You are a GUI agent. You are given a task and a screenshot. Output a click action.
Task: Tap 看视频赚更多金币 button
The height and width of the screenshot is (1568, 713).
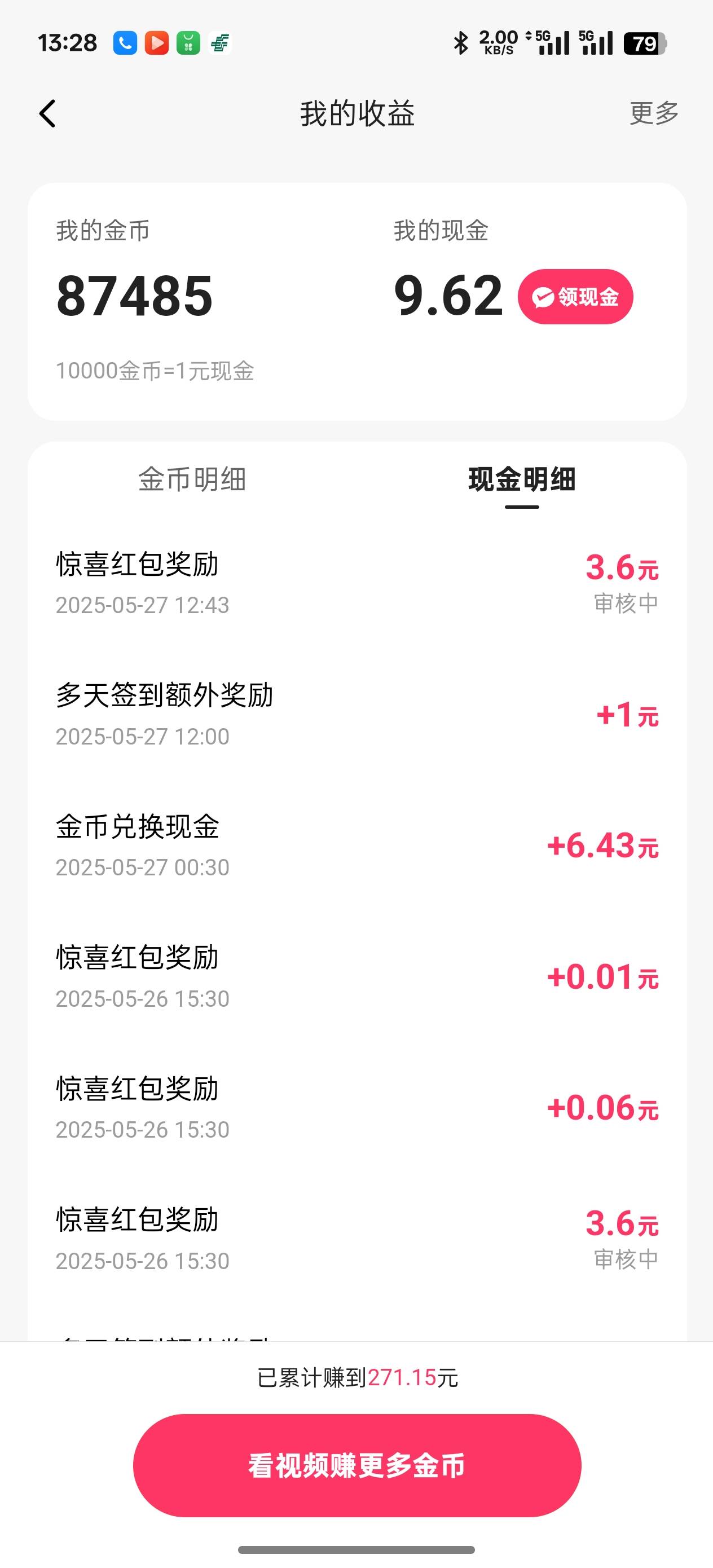357,1465
